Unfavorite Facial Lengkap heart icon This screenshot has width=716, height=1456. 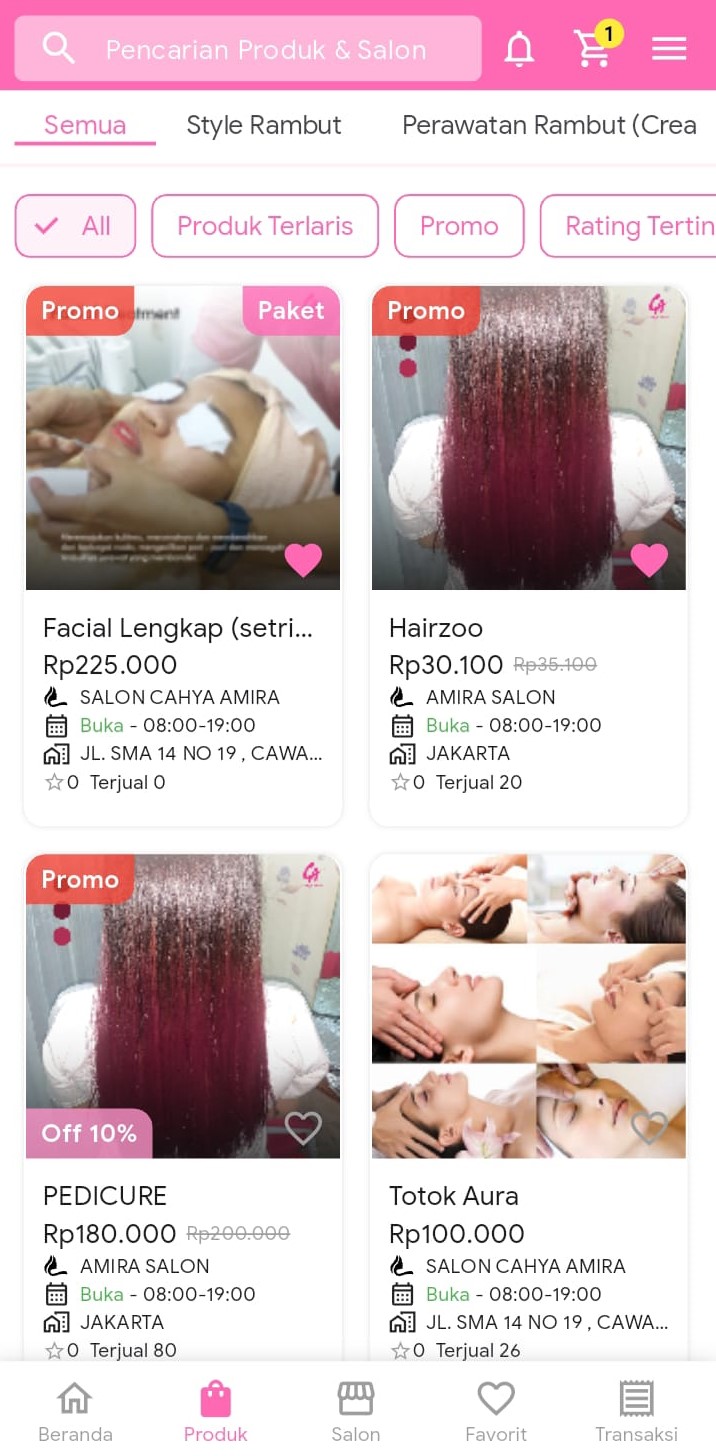click(x=303, y=560)
